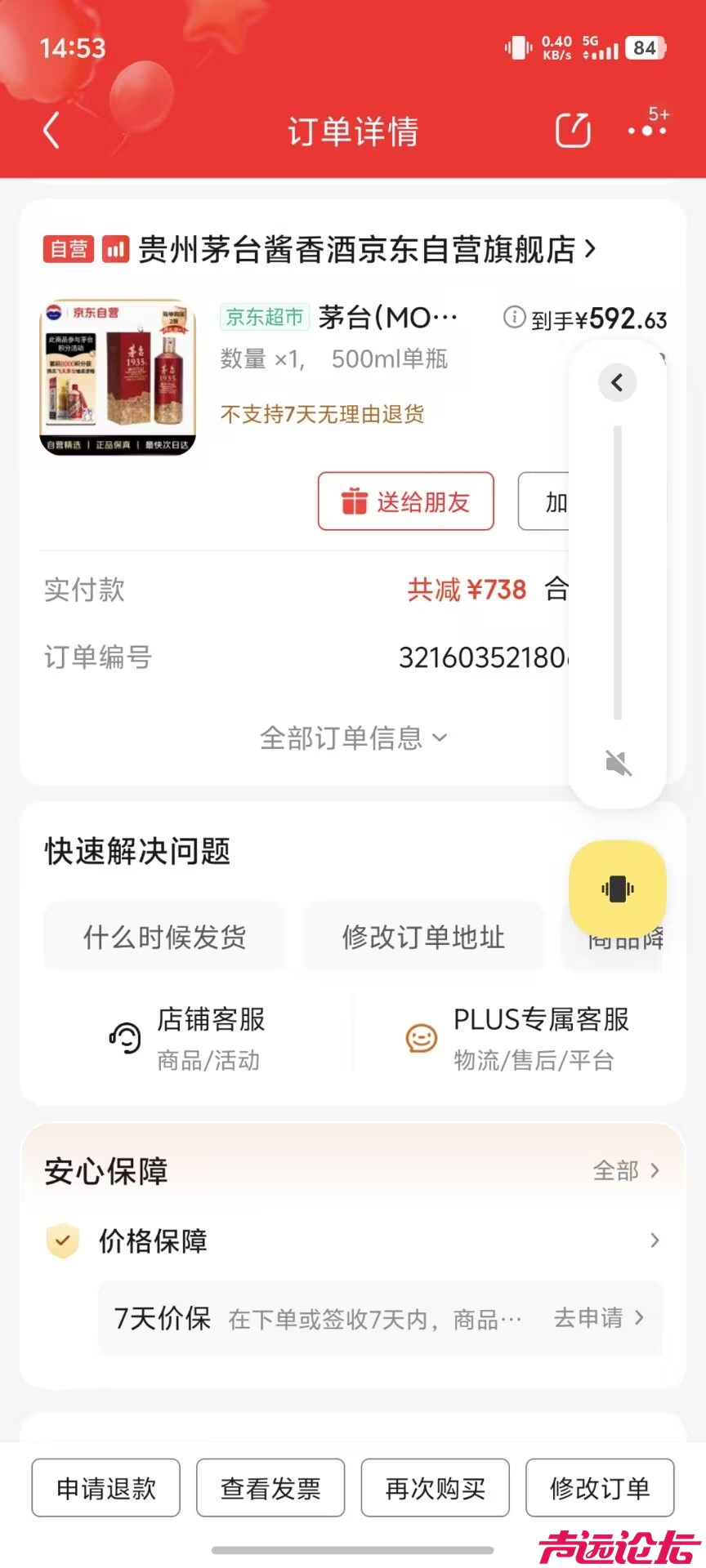Open the Moutai product image

(x=118, y=376)
